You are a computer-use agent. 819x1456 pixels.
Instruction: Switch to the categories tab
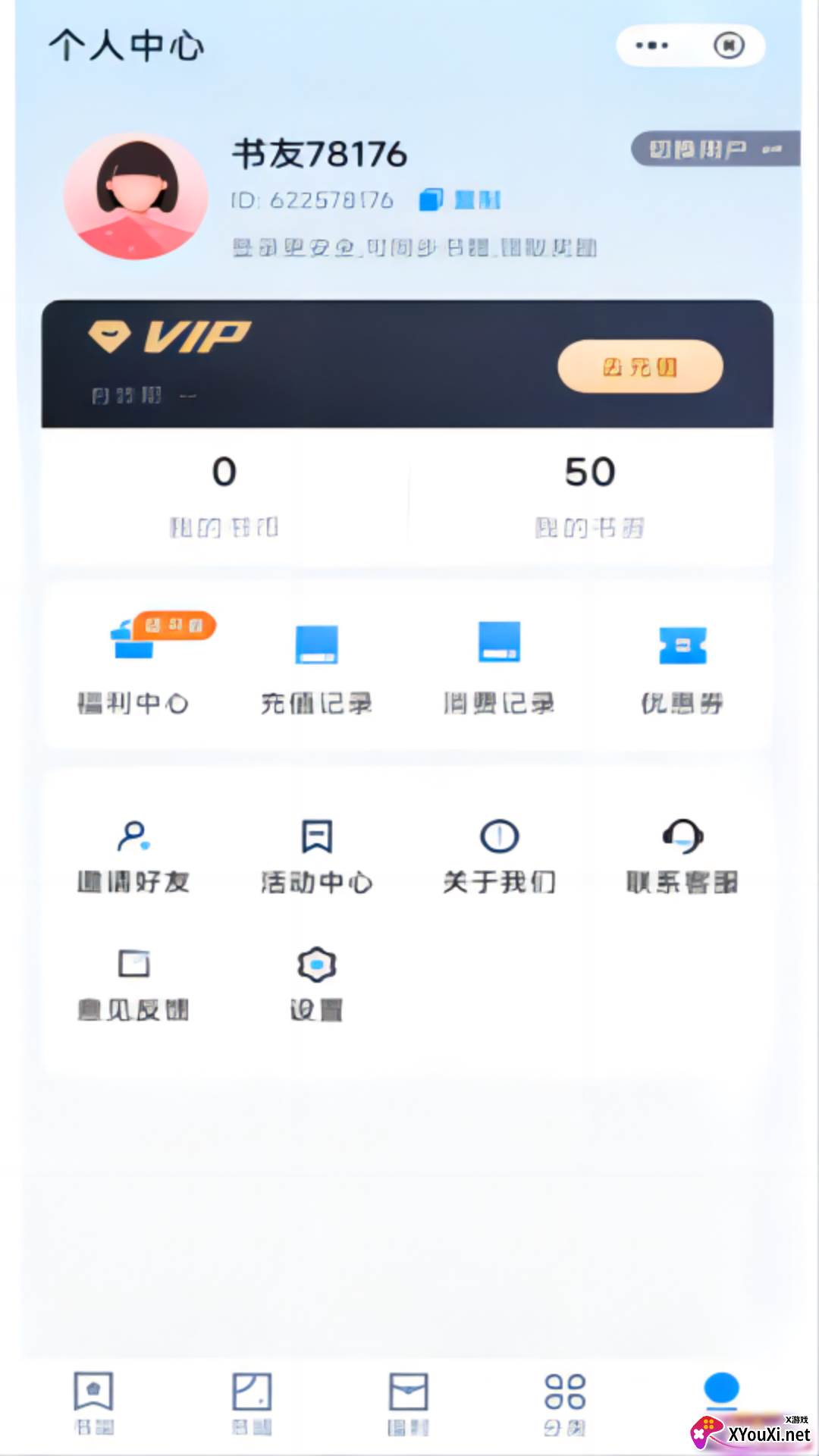tap(565, 1403)
